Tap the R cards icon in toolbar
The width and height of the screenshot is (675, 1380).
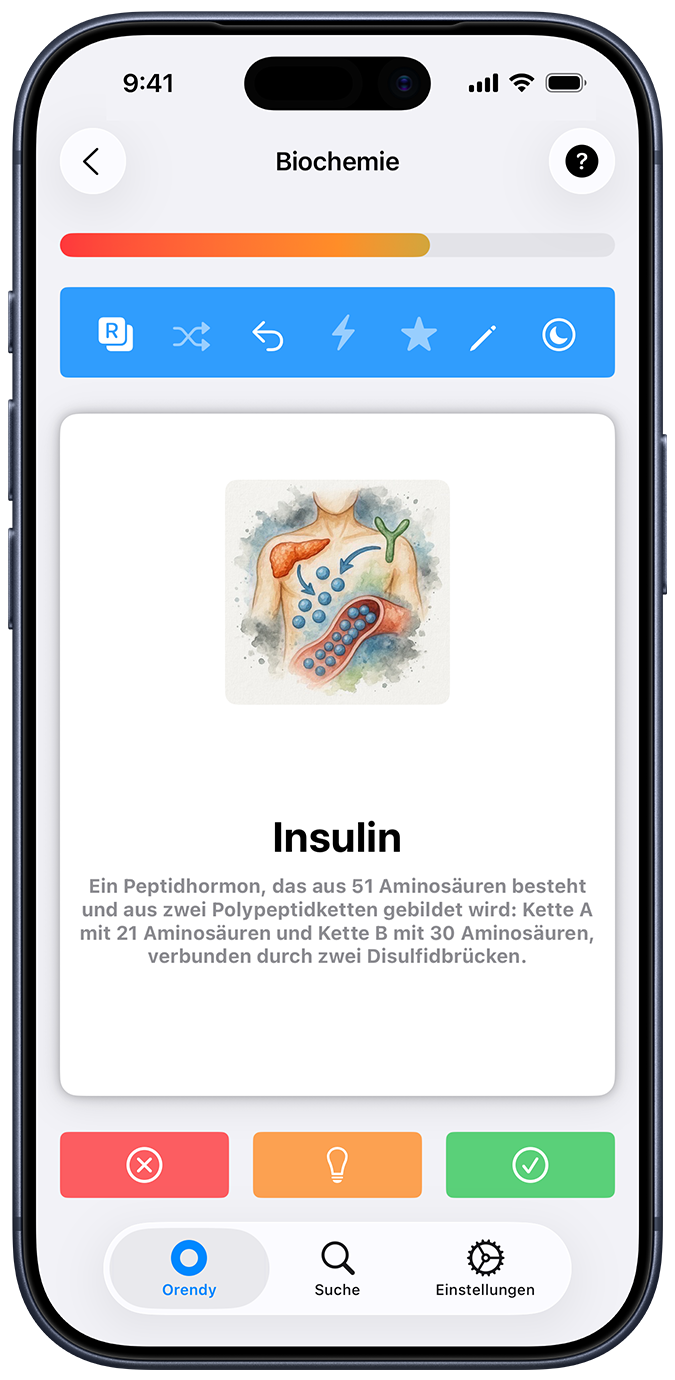click(x=116, y=334)
